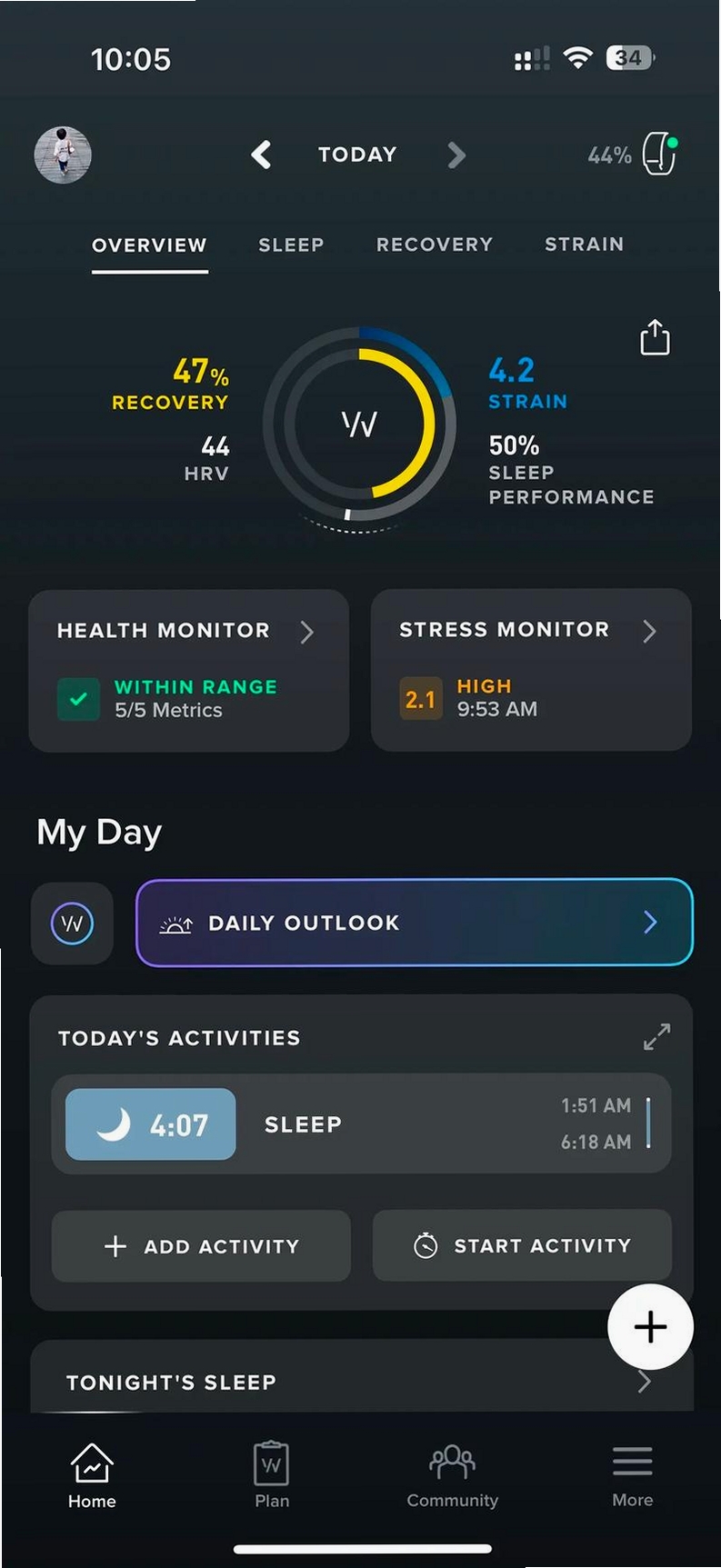
Task: Expand Today's Activities
Action: point(656,1037)
